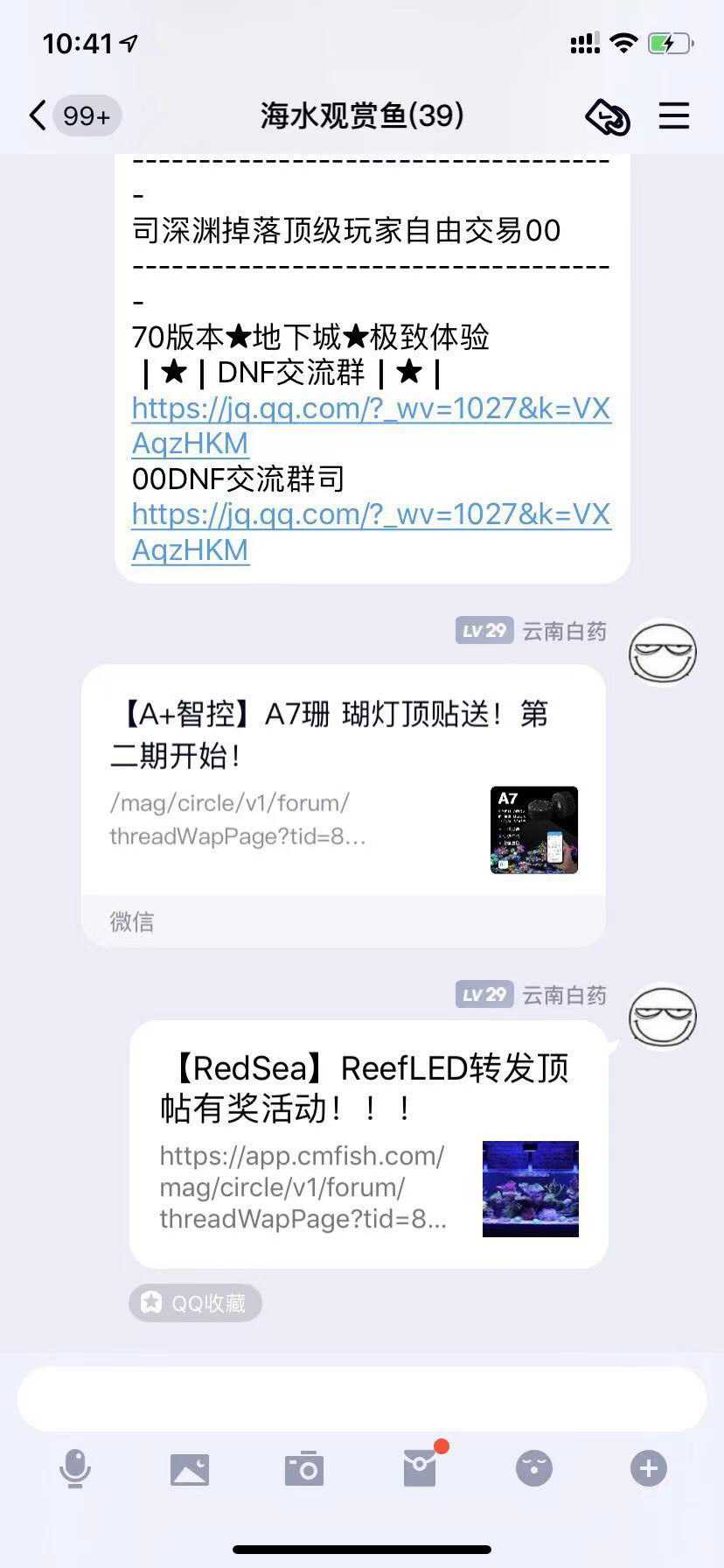The width and height of the screenshot is (724, 1568).
Task: Open the camera to take a photo
Action: pyautogui.click(x=304, y=1468)
